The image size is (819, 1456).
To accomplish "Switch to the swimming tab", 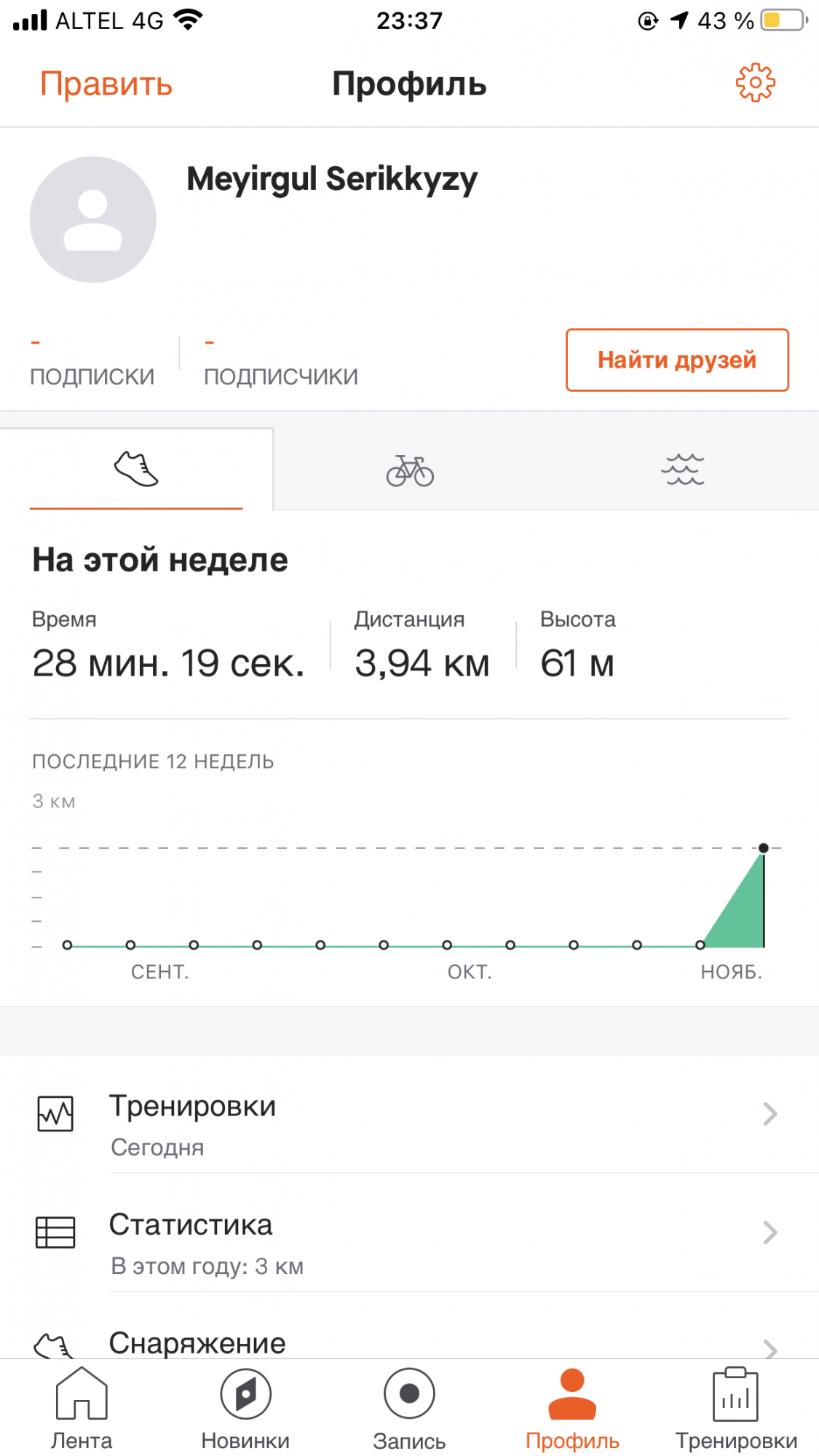I will click(683, 470).
